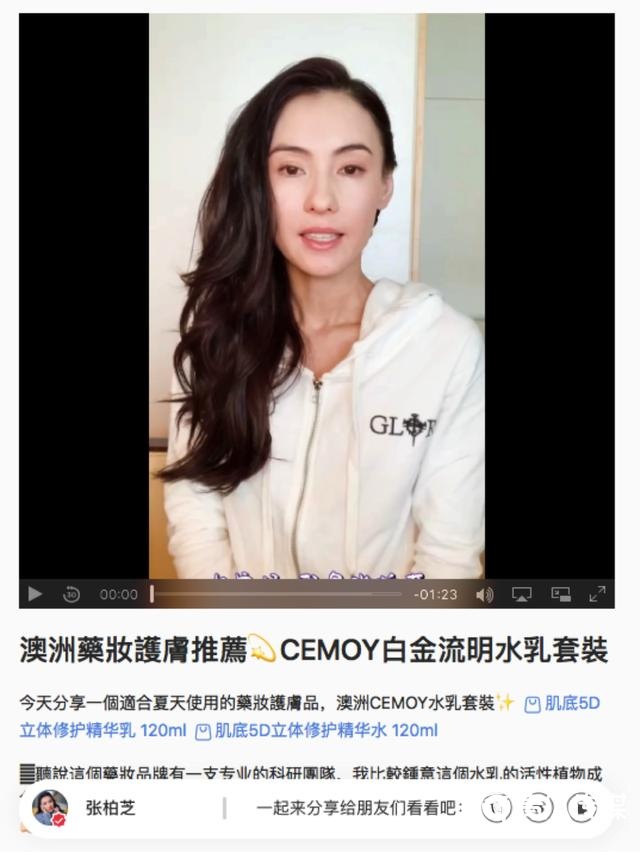Tap the second share icon in the bottom bar

click(539, 807)
